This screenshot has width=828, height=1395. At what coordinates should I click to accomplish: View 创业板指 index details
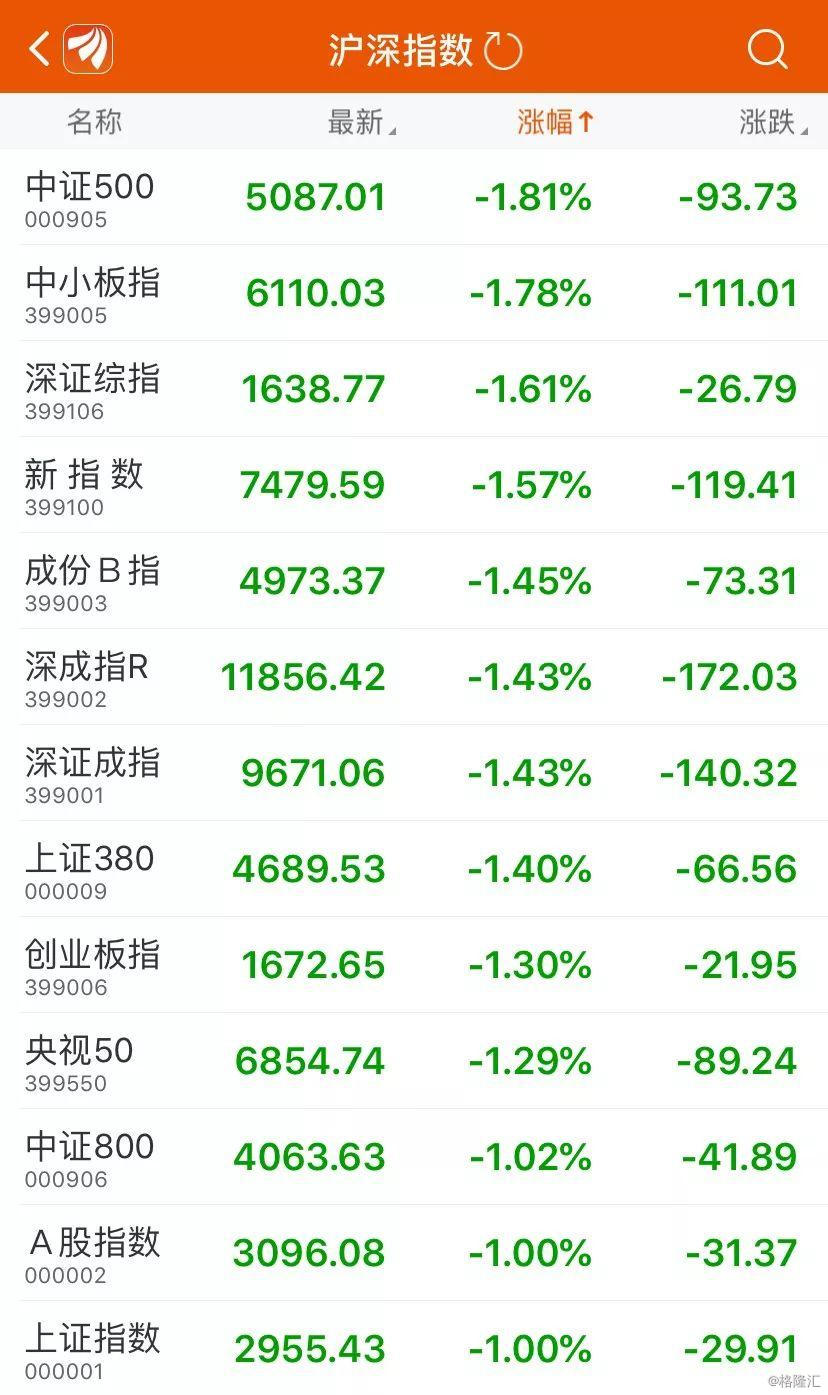(x=414, y=965)
